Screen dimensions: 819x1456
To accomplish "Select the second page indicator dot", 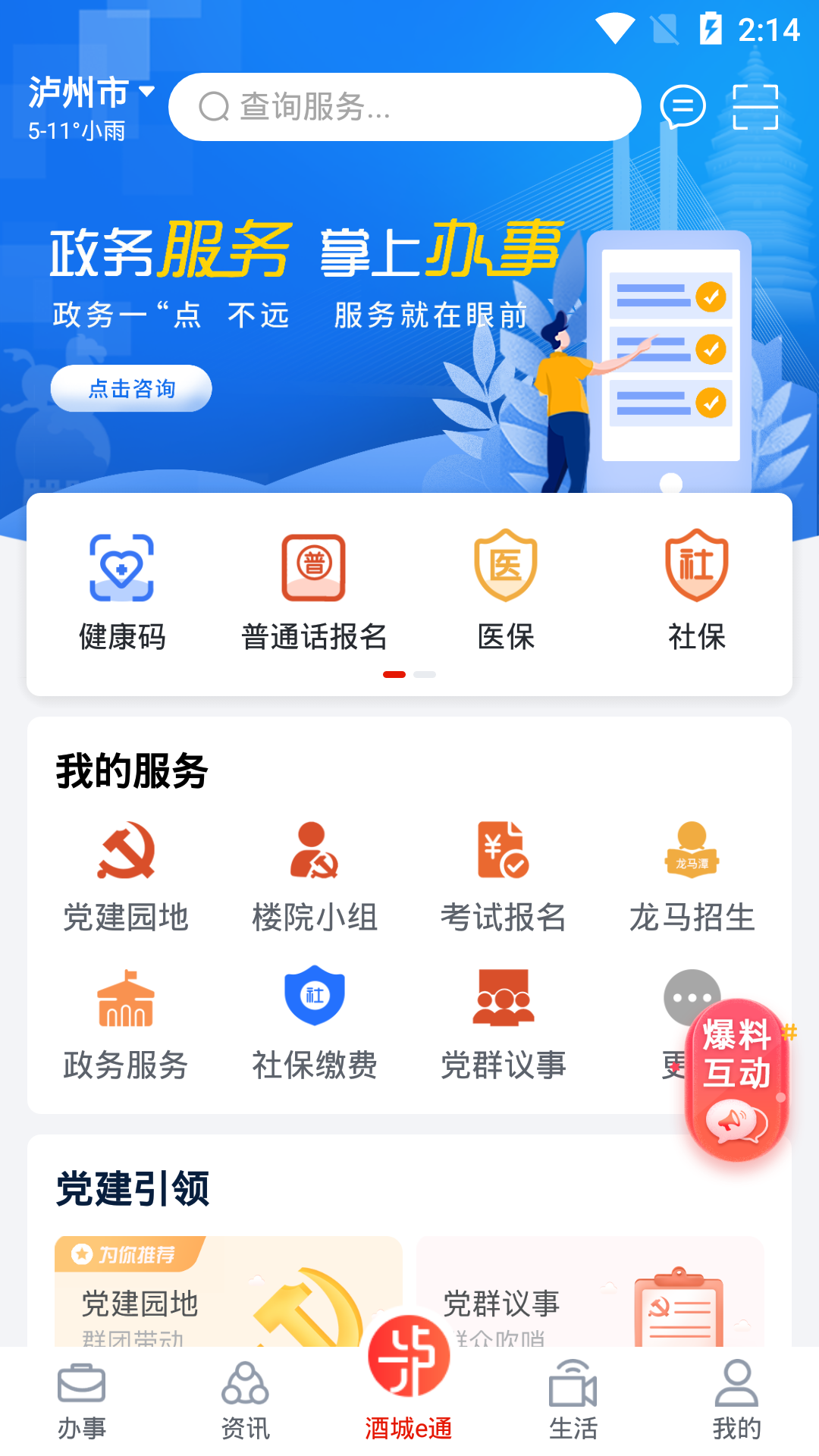I will [x=425, y=673].
